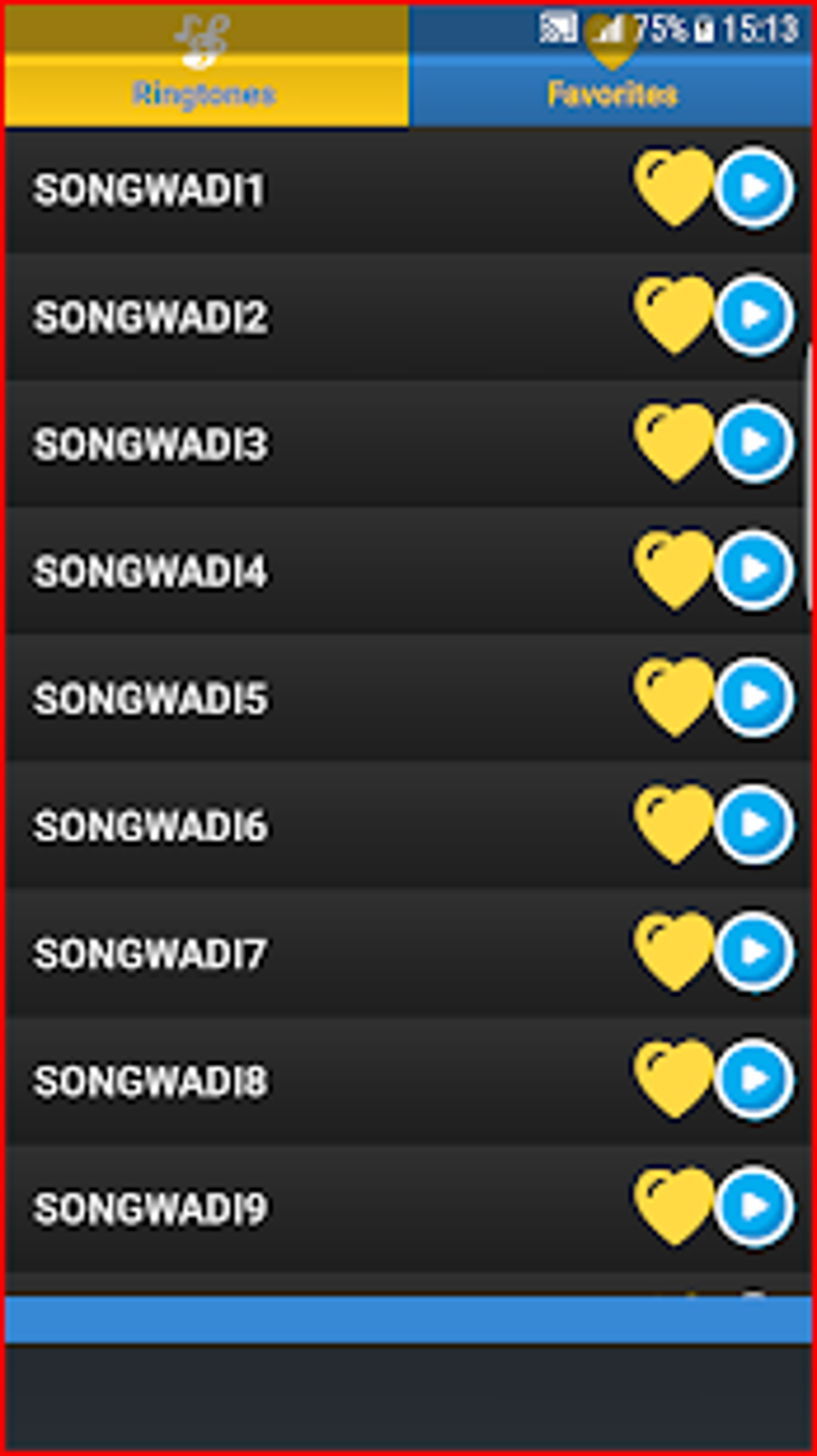Play the SONGWADI8 ringtone

coord(753,1079)
